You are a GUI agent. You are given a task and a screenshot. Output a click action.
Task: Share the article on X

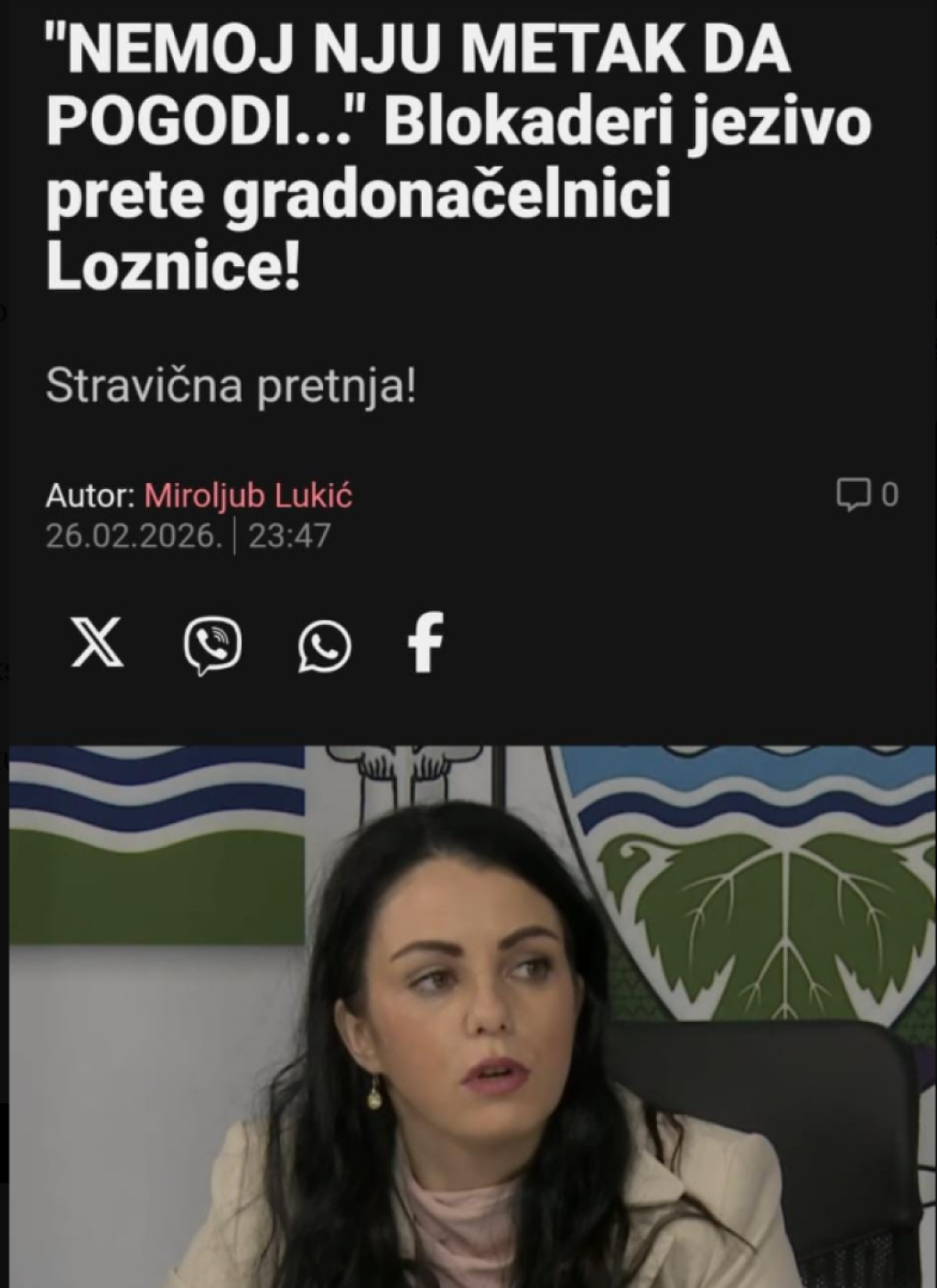97,644
